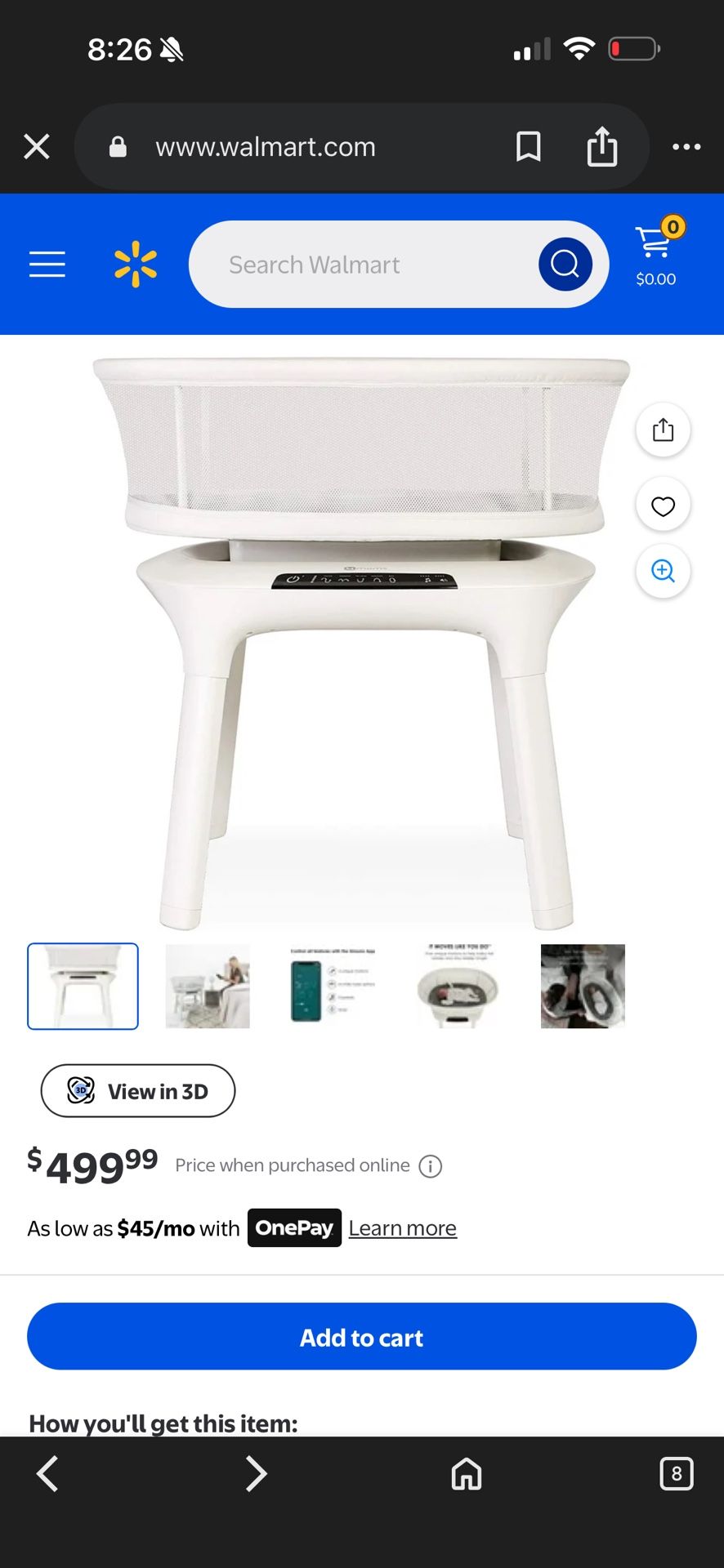Launch View in 3D mode
This screenshot has height=1568, width=724.
[x=137, y=1091]
